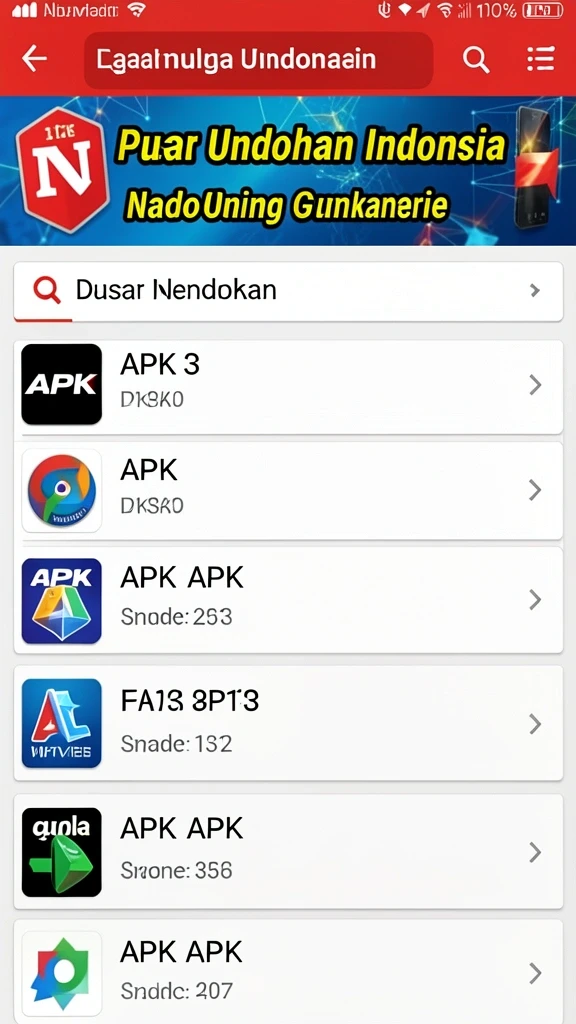Open the APK 3 row

[288, 386]
